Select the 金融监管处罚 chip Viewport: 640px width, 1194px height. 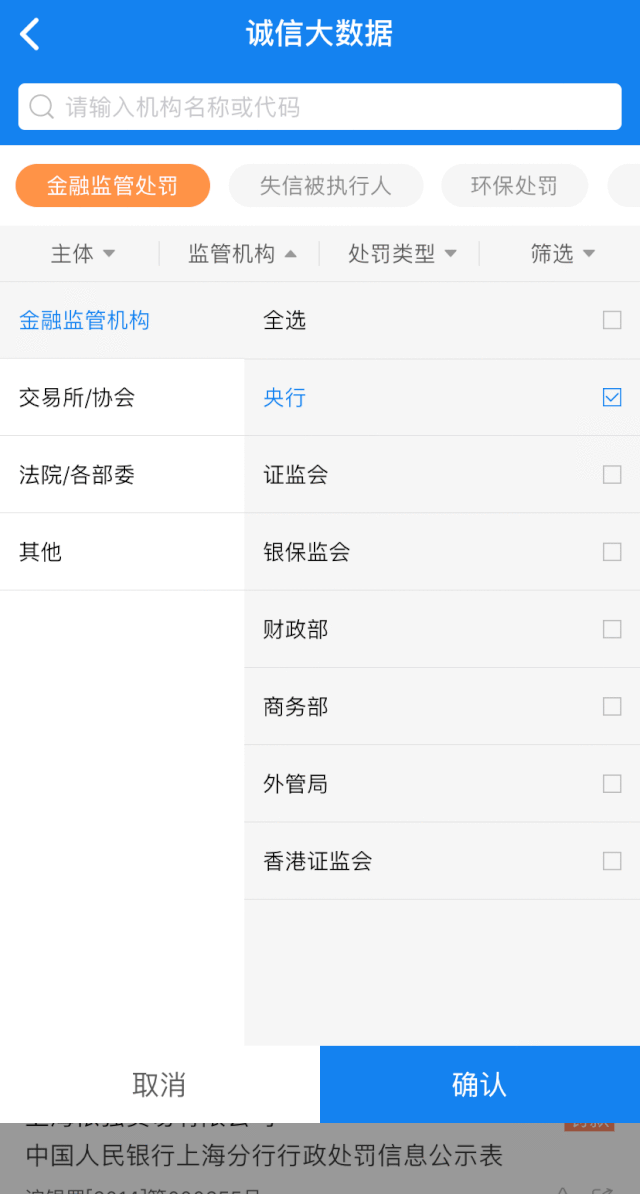coord(112,186)
